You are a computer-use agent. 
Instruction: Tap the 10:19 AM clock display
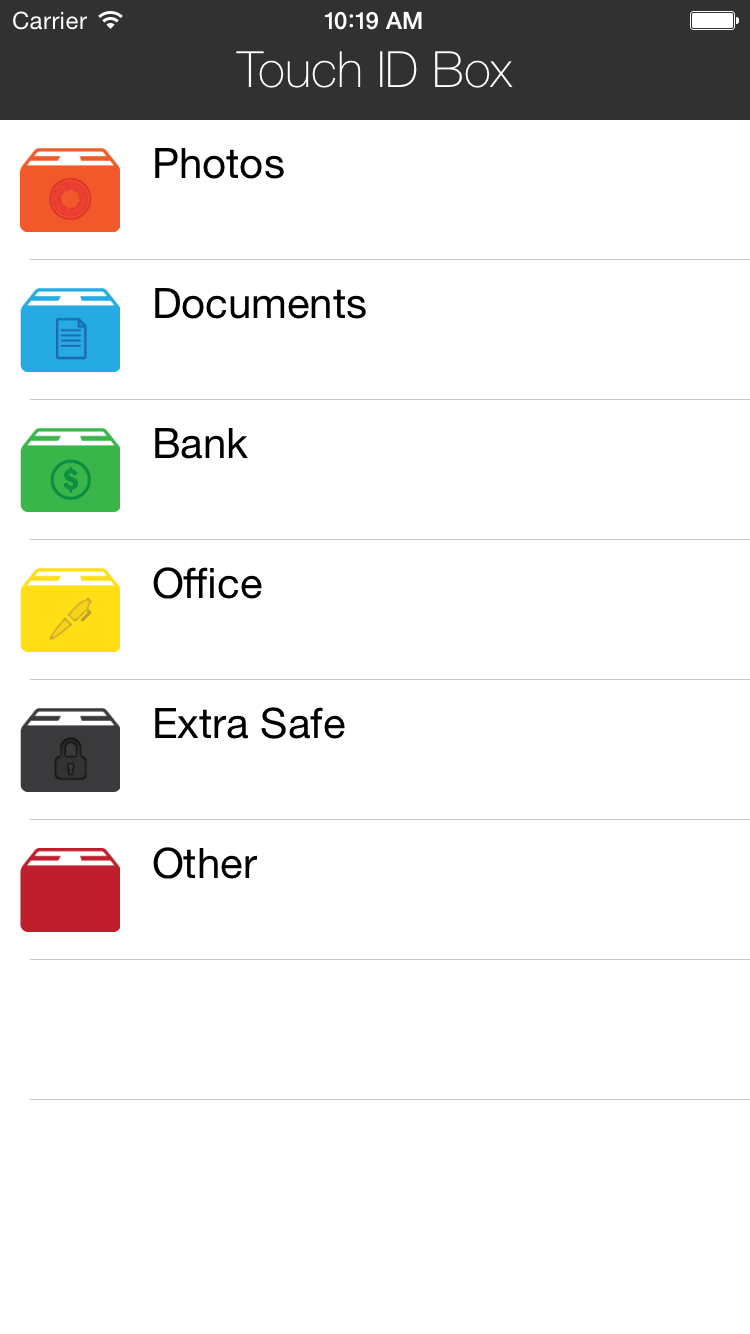(x=374, y=19)
